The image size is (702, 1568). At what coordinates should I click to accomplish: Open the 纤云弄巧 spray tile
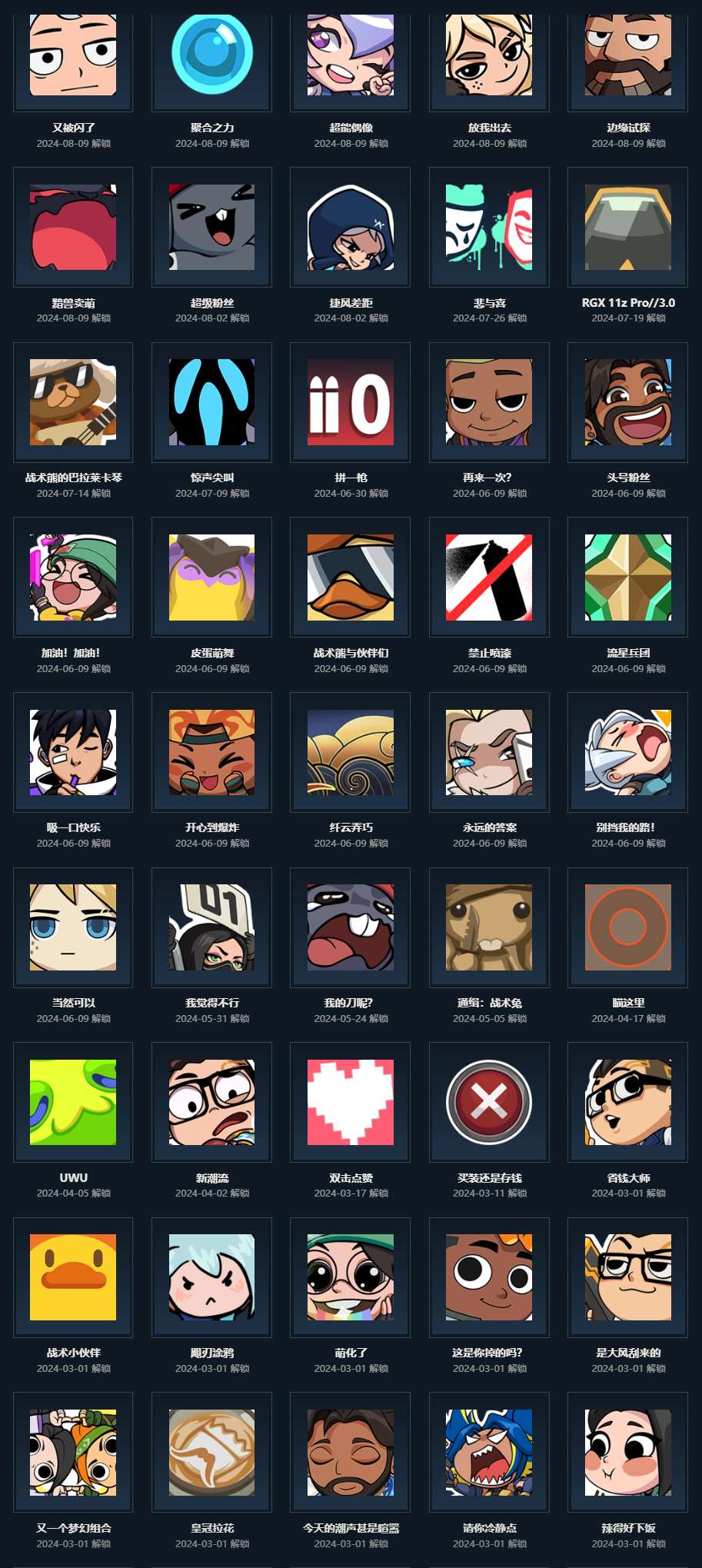(351, 752)
